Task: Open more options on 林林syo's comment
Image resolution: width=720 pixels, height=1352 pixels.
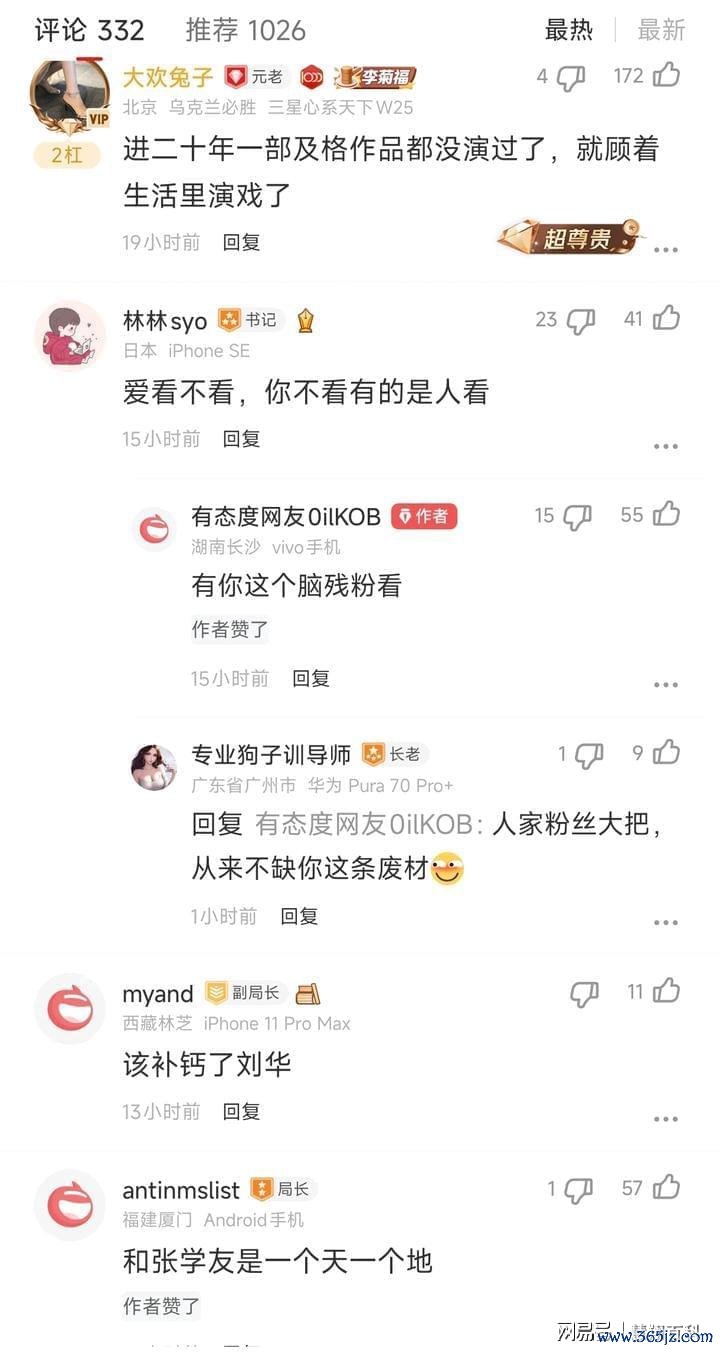Action: pyautogui.click(x=665, y=446)
